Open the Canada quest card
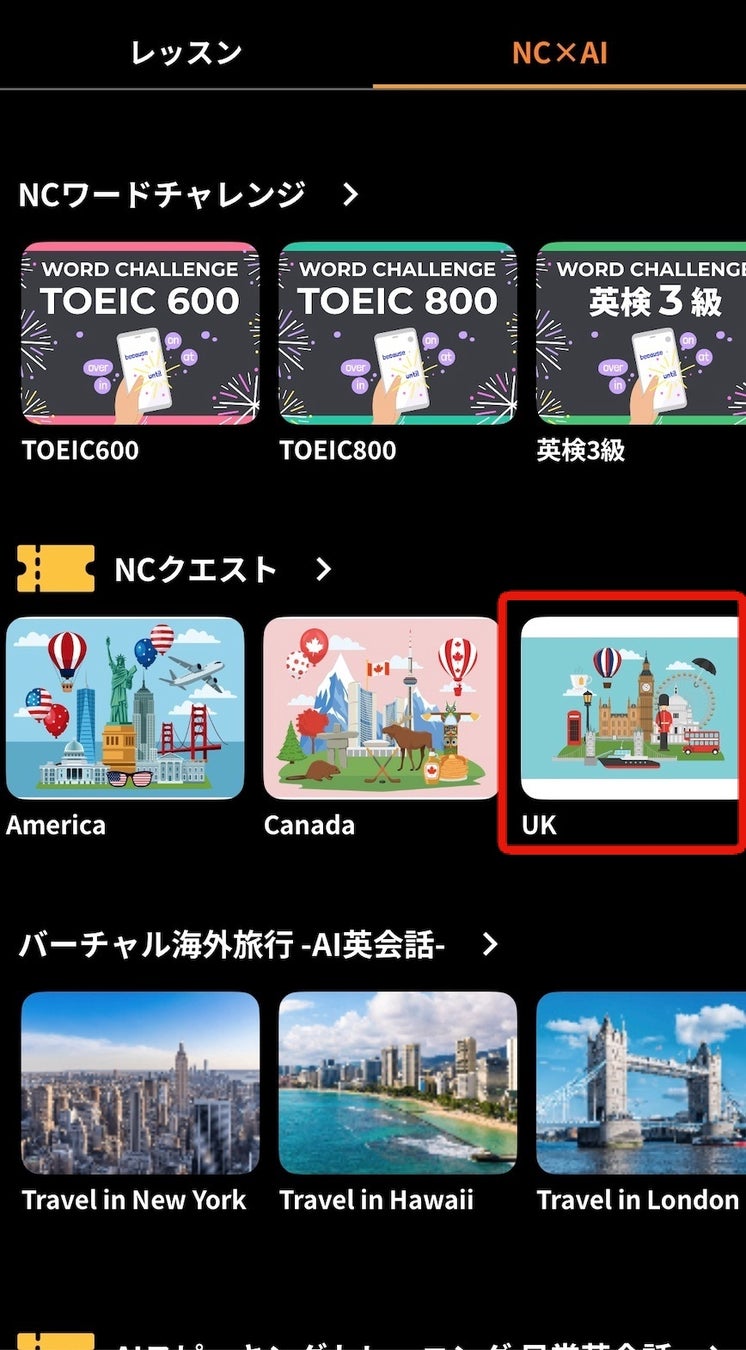The height and width of the screenshot is (1350, 746). pos(381,708)
